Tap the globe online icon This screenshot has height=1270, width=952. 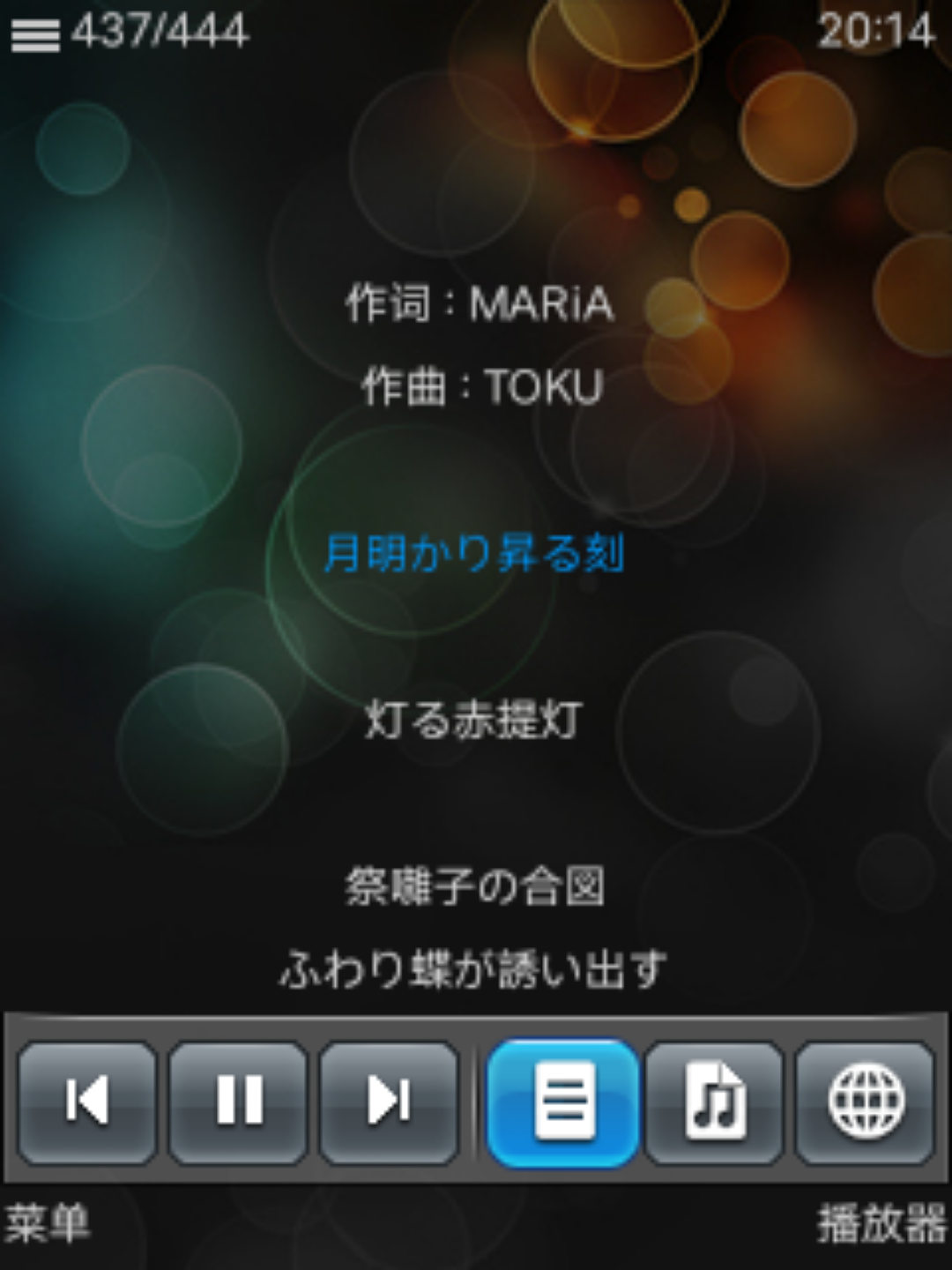[865, 1102]
